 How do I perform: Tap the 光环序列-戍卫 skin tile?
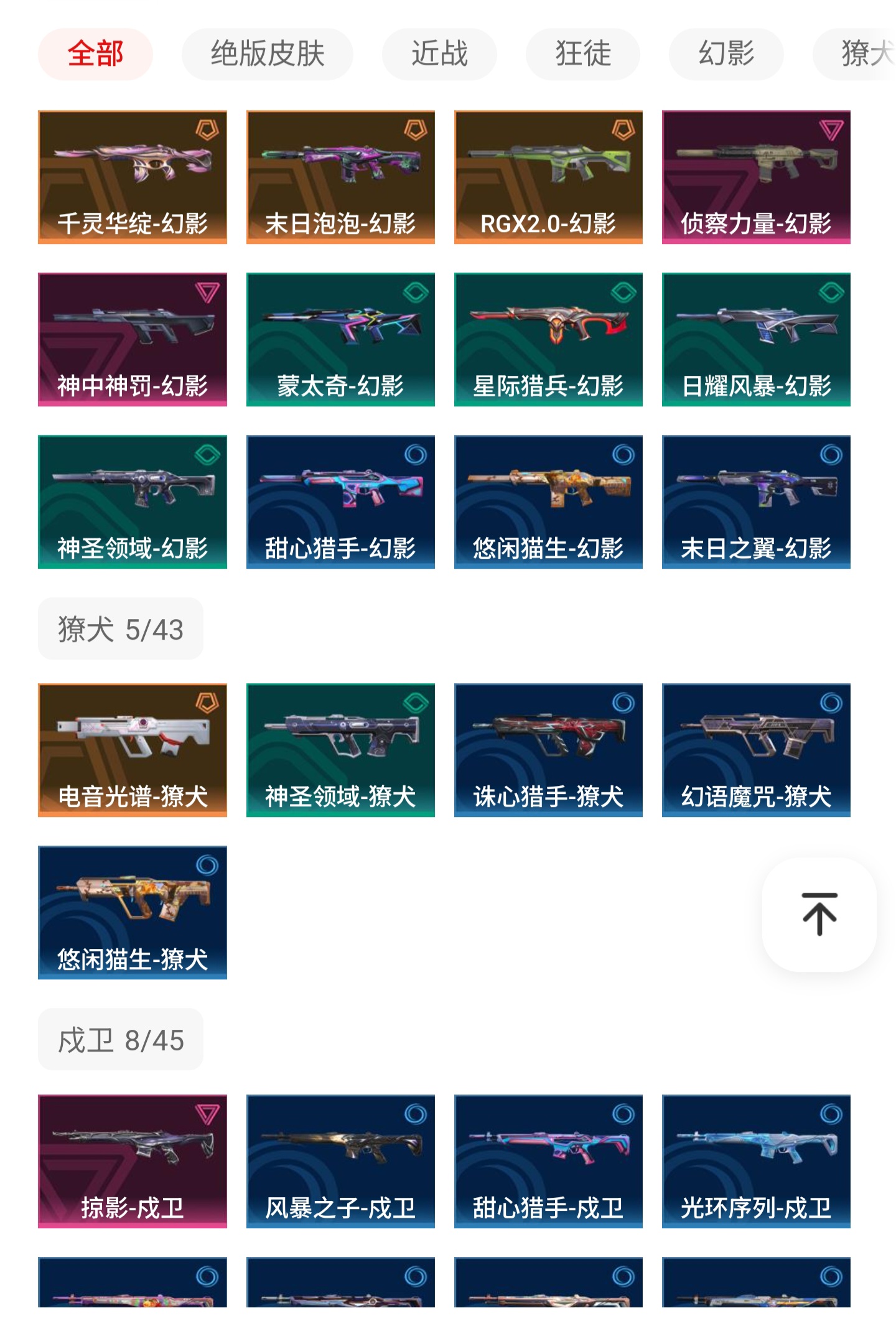pos(756,1161)
